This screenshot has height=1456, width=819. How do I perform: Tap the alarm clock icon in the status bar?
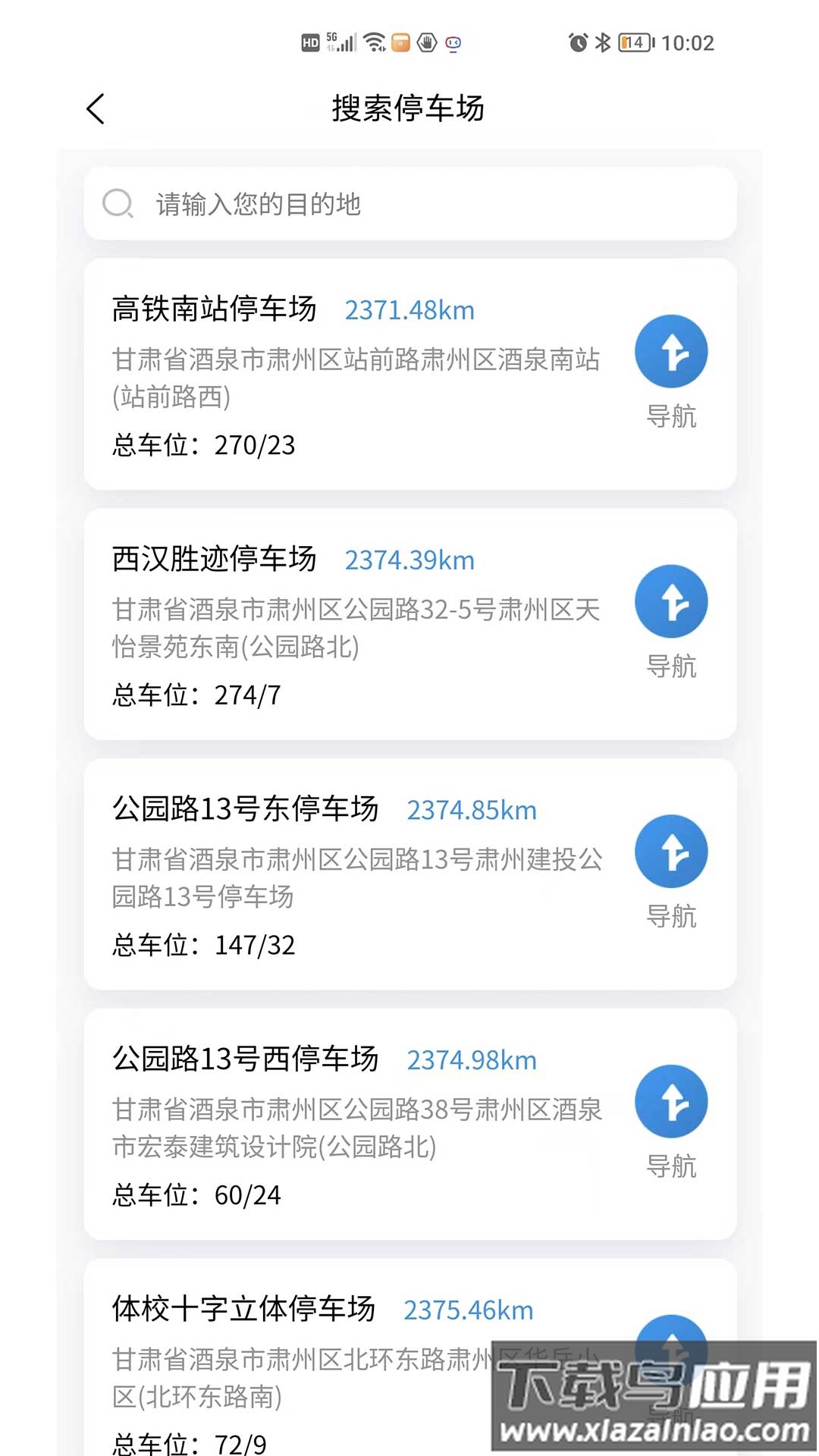point(578,43)
